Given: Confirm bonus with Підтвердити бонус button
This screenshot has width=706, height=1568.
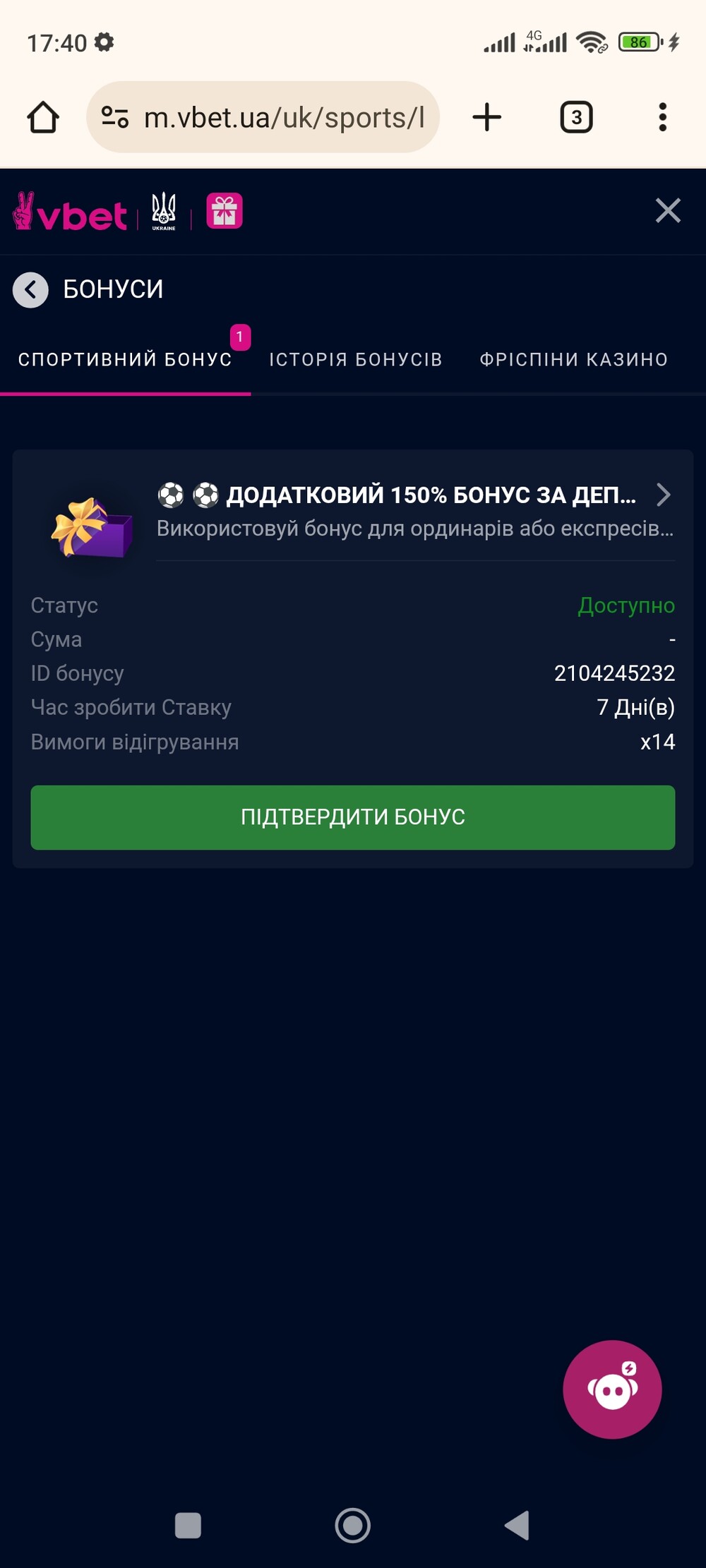Looking at the screenshot, I should (x=353, y=817).
